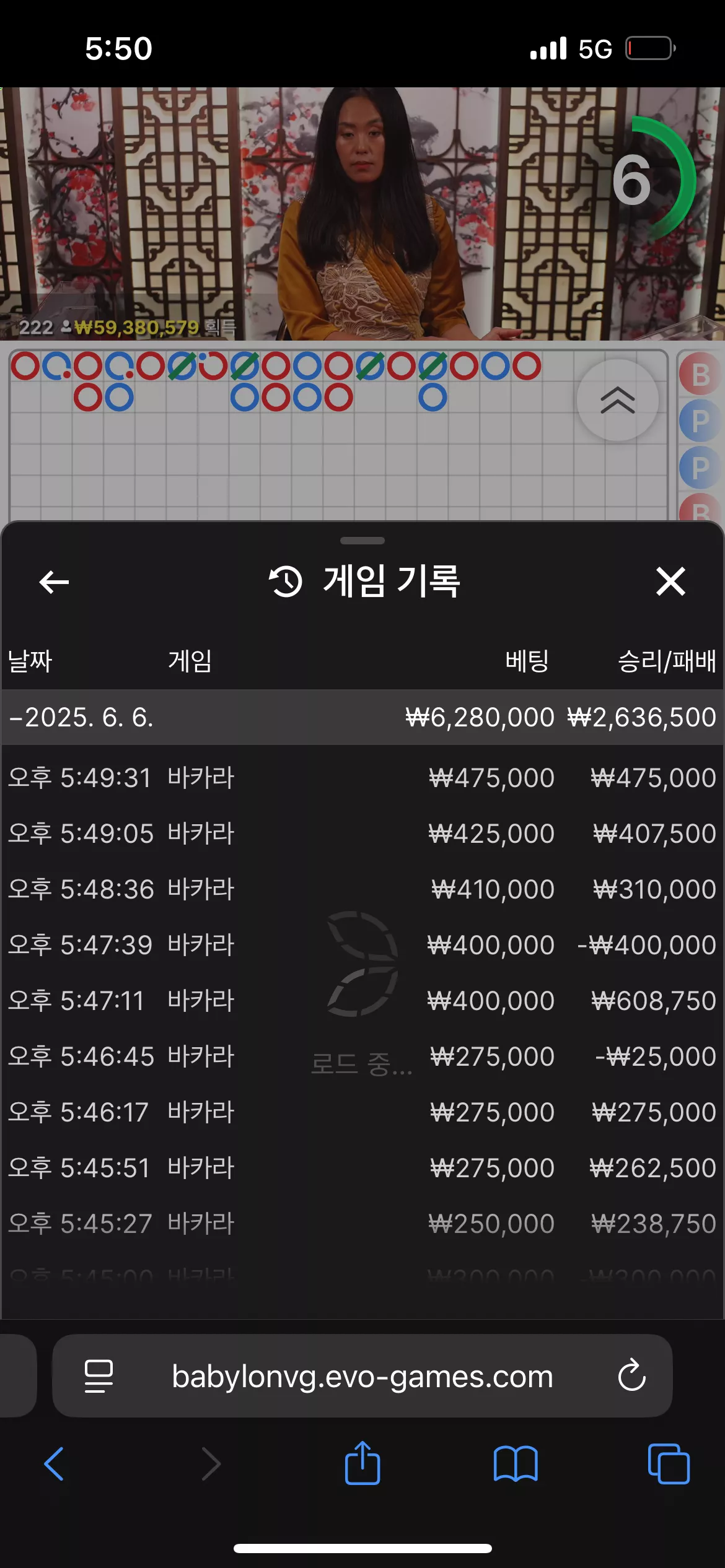
Task: Open the 5:45:27 baccarat round record
Action: [362, 1224]
